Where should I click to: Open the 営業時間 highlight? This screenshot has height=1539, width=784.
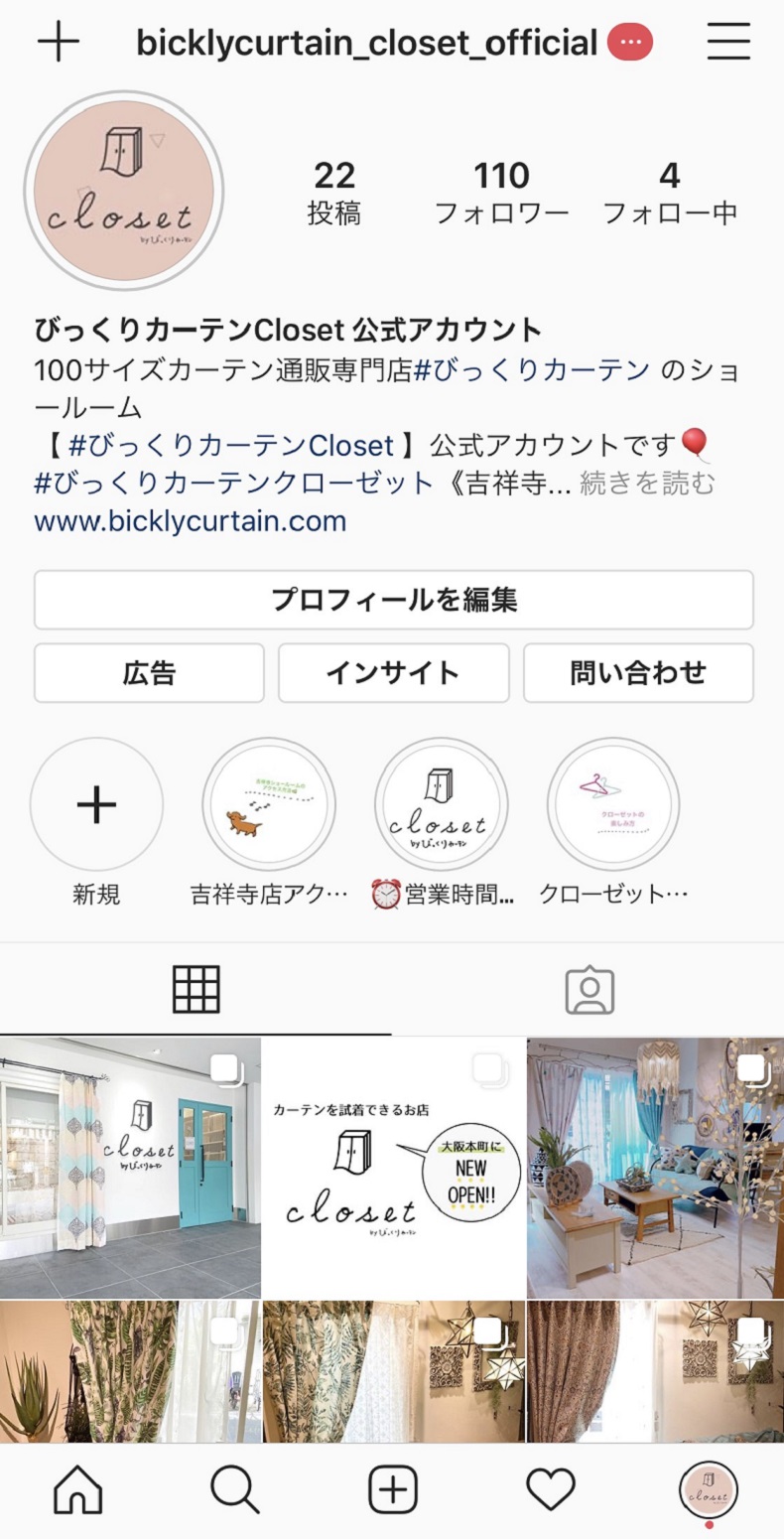coord(441,804)
